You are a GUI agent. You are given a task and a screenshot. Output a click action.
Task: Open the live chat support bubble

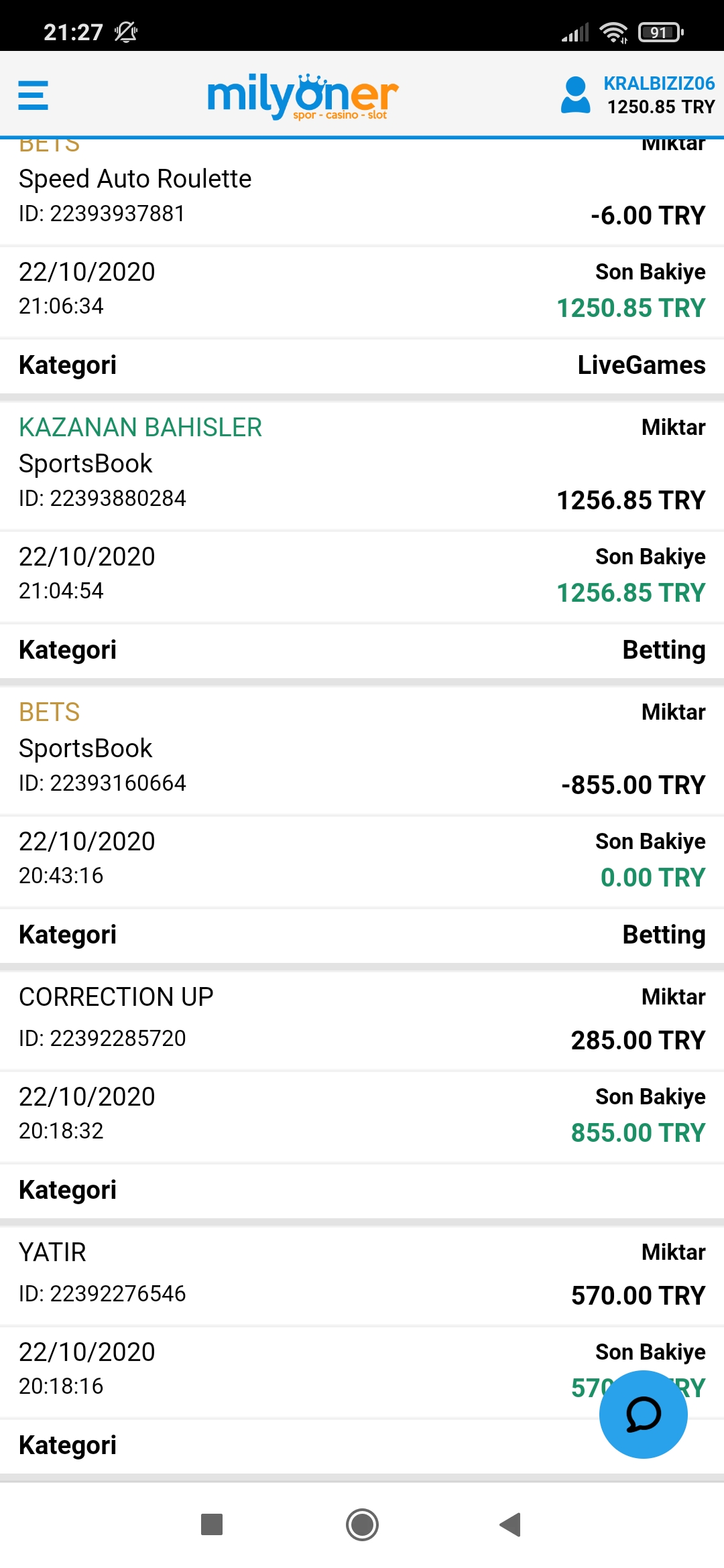(643, 1414)
